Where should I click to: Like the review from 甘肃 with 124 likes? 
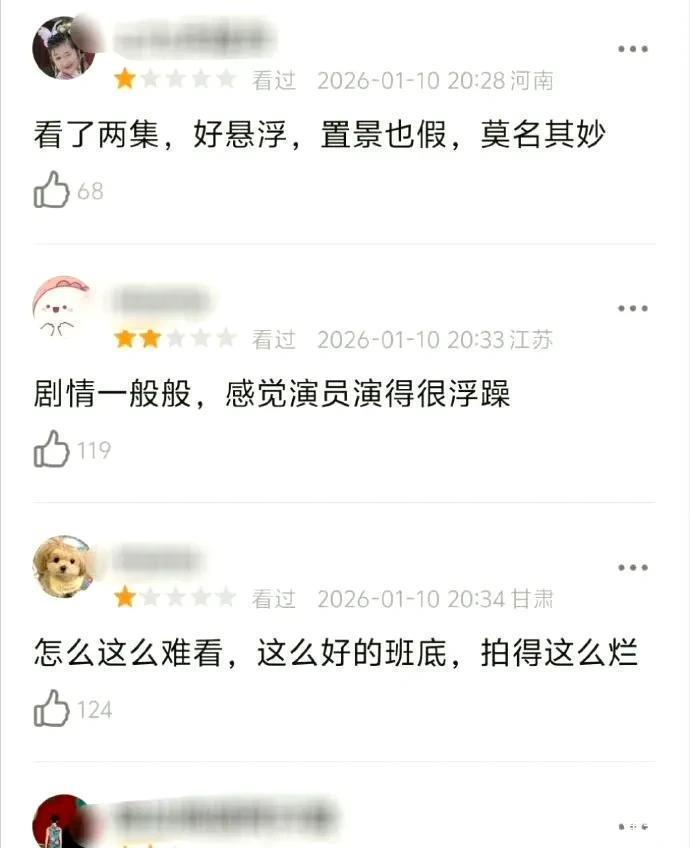[x=52, y=709]
